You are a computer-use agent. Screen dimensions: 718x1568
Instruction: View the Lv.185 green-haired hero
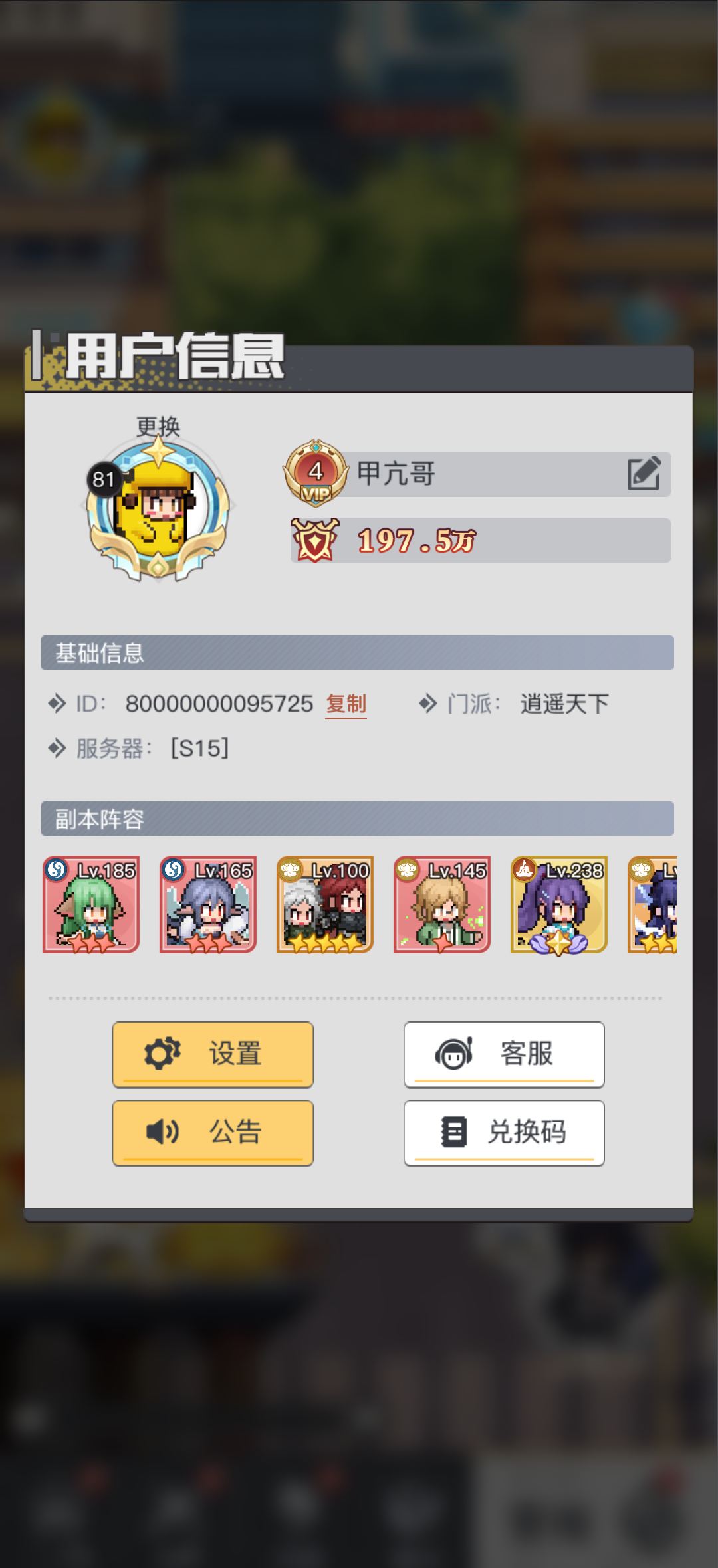point(91,905)
